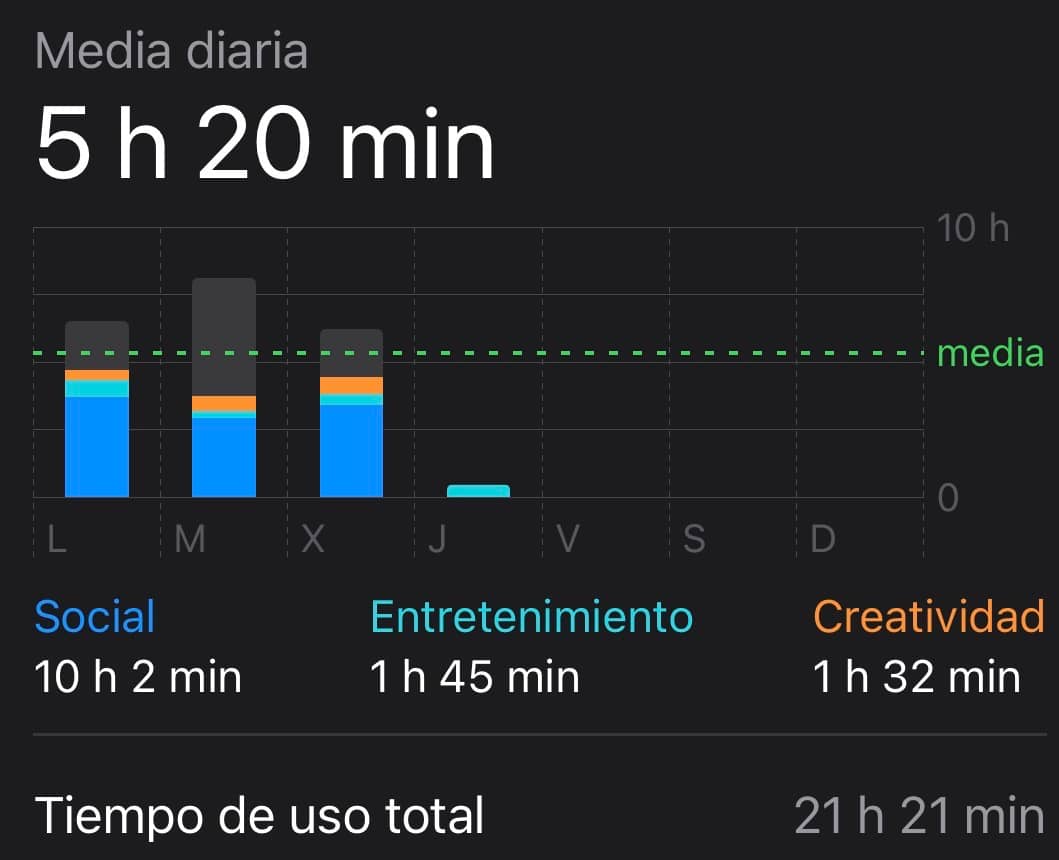Select Wednesday's usage bar above X
The height and width of the screenshot is (860, 1059).
[x=351, y=414]
